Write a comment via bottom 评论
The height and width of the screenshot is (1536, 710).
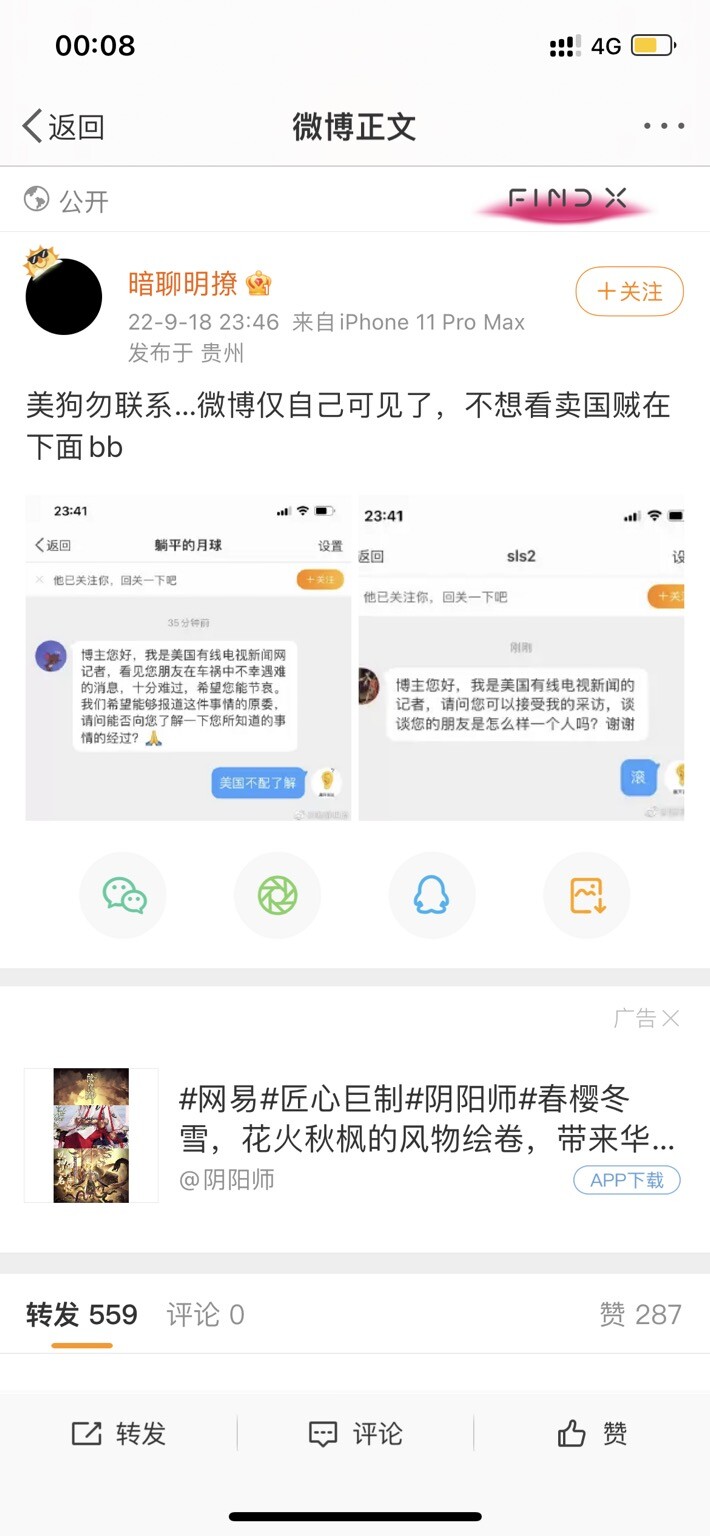click(355, 1434)
